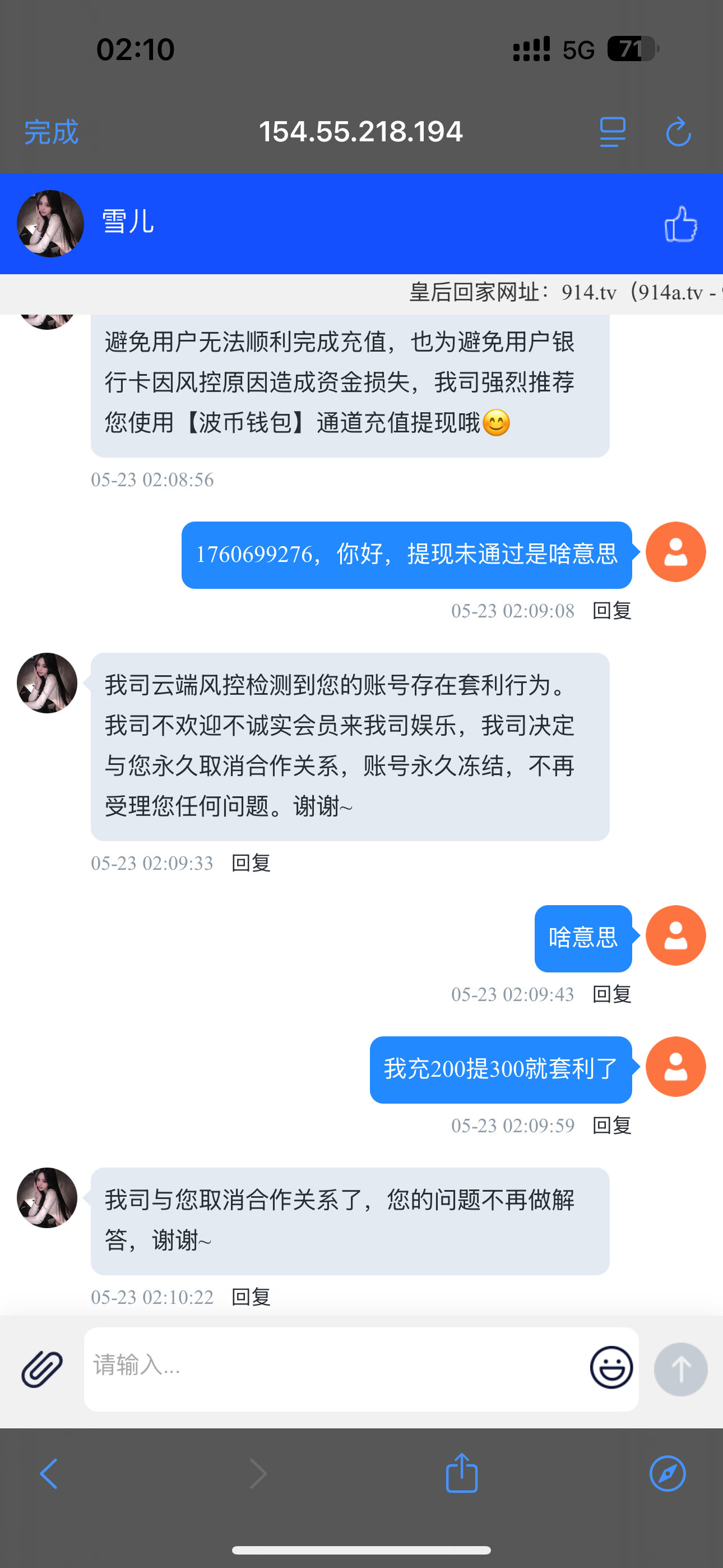Image resolution: width=723 pixels, height=1568 pixels.
Task: Tap 完成 to finish browsing
Action: (x=50, y=132)
